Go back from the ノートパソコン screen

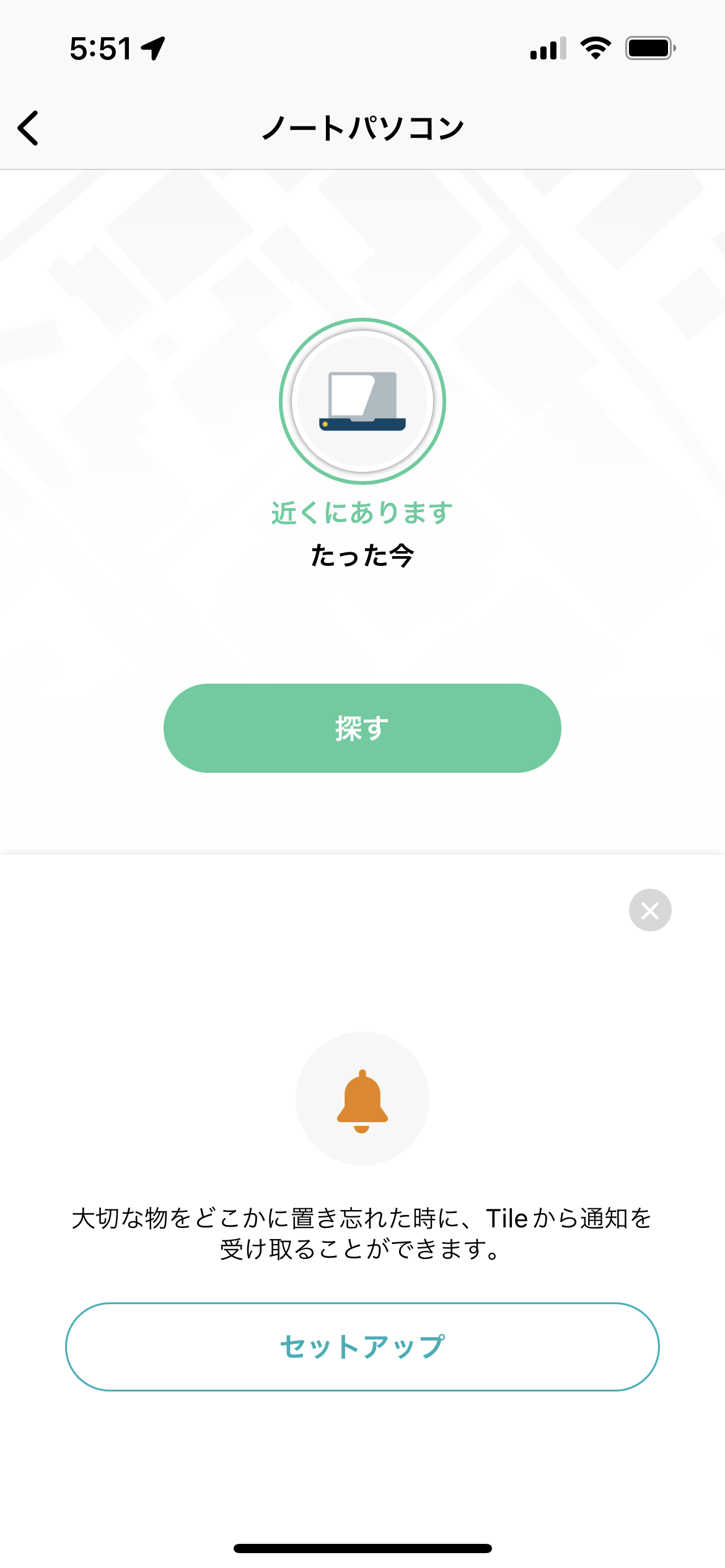pos(29,128)
